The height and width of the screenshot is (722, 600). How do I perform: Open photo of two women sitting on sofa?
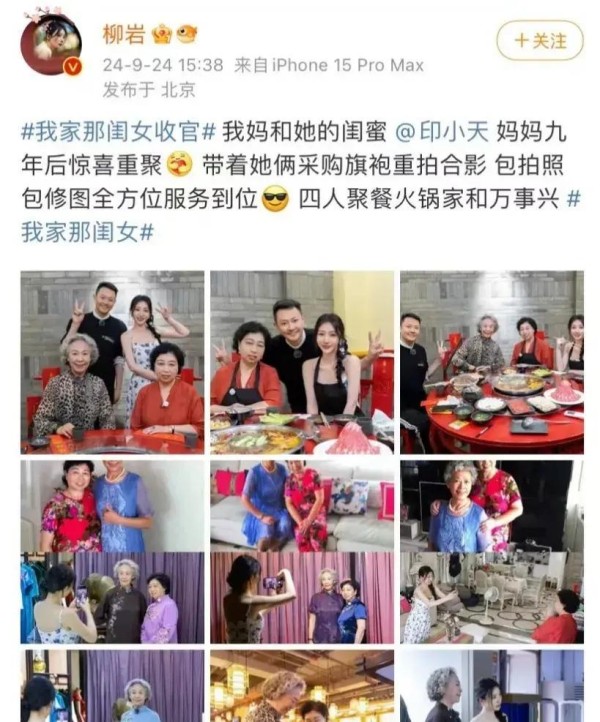(x=302, y=505)
